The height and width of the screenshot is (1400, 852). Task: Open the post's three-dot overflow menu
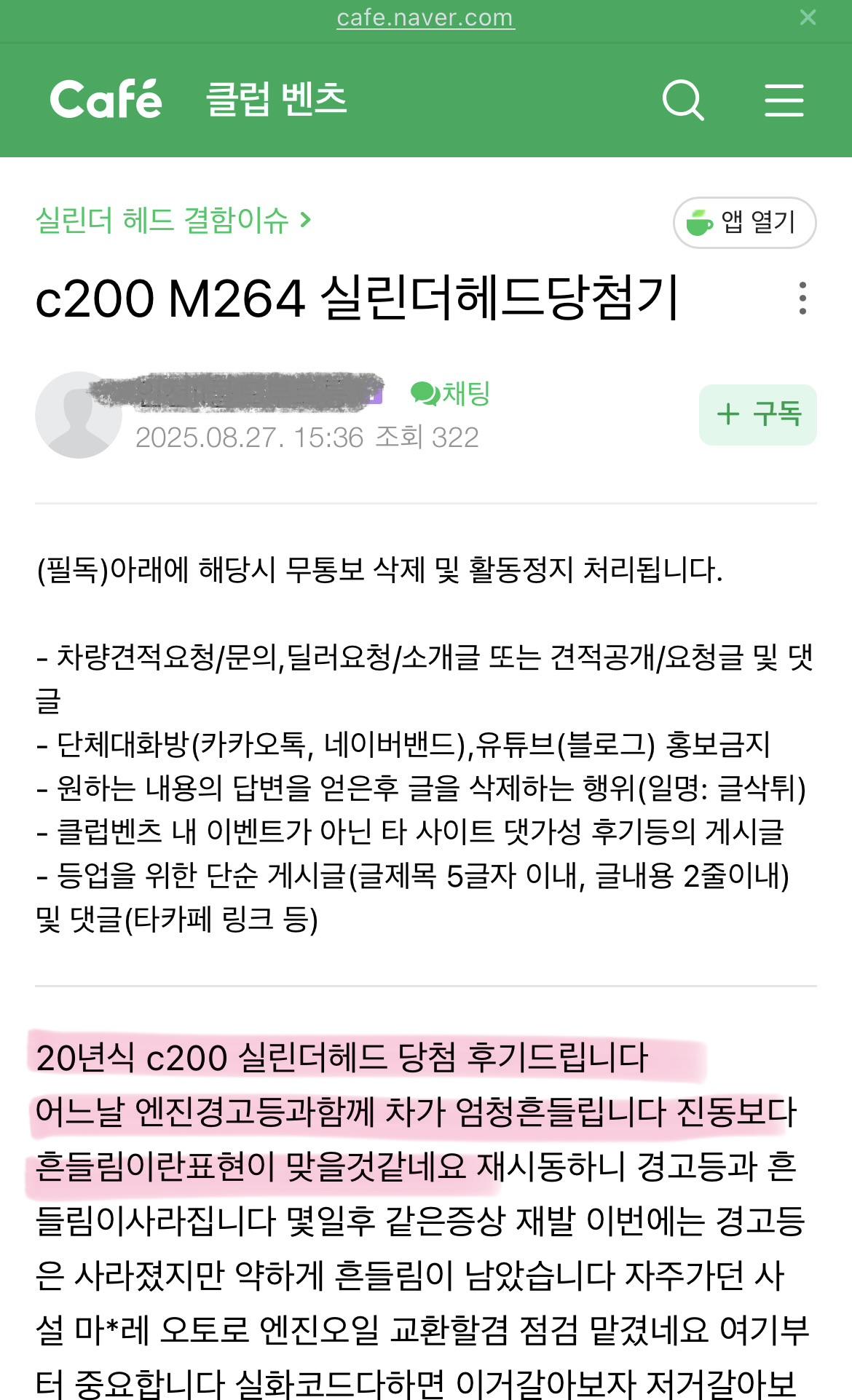tap(802, 298)
